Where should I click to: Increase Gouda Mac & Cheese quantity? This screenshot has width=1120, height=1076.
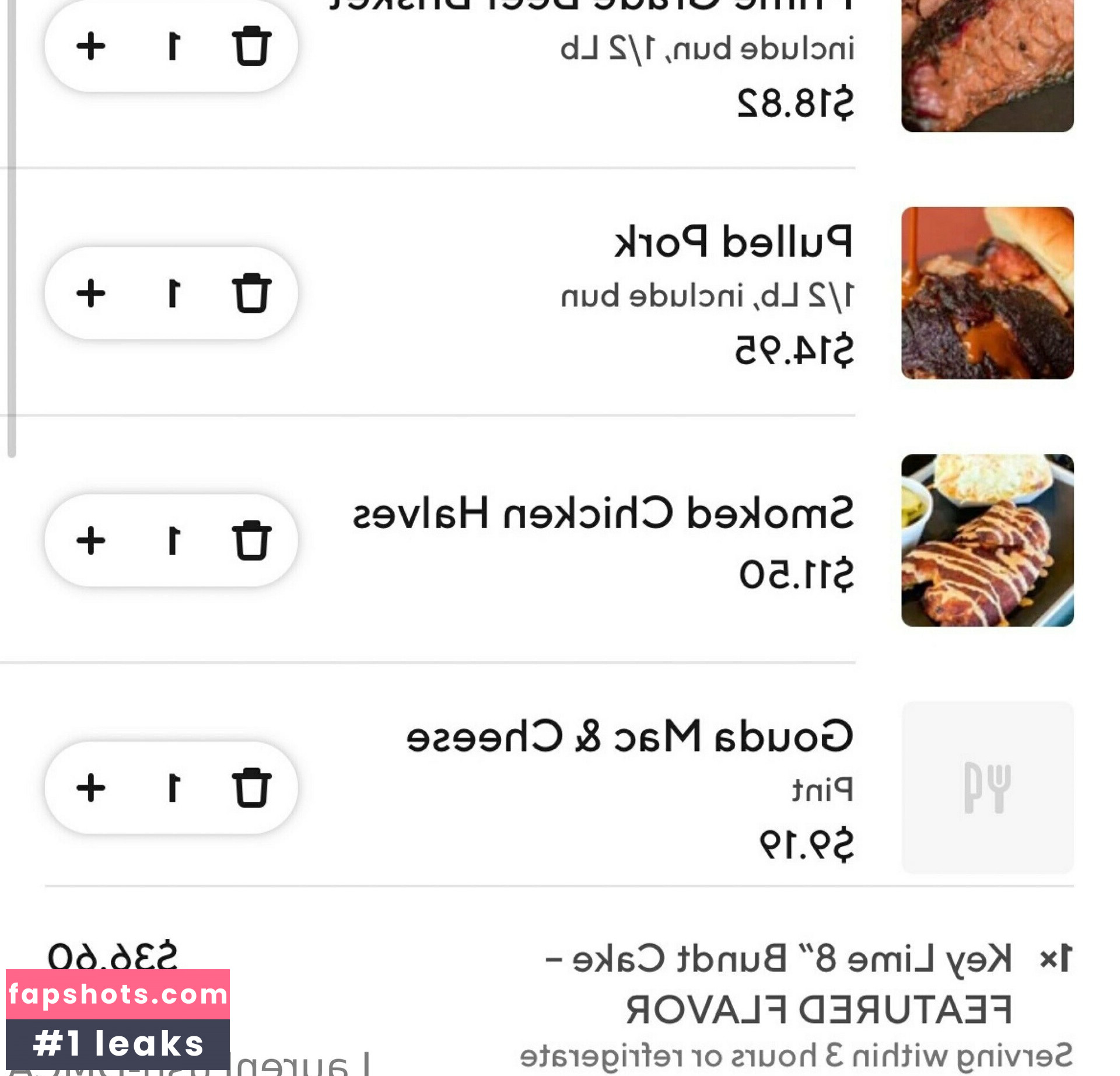(x=91, y=788)
